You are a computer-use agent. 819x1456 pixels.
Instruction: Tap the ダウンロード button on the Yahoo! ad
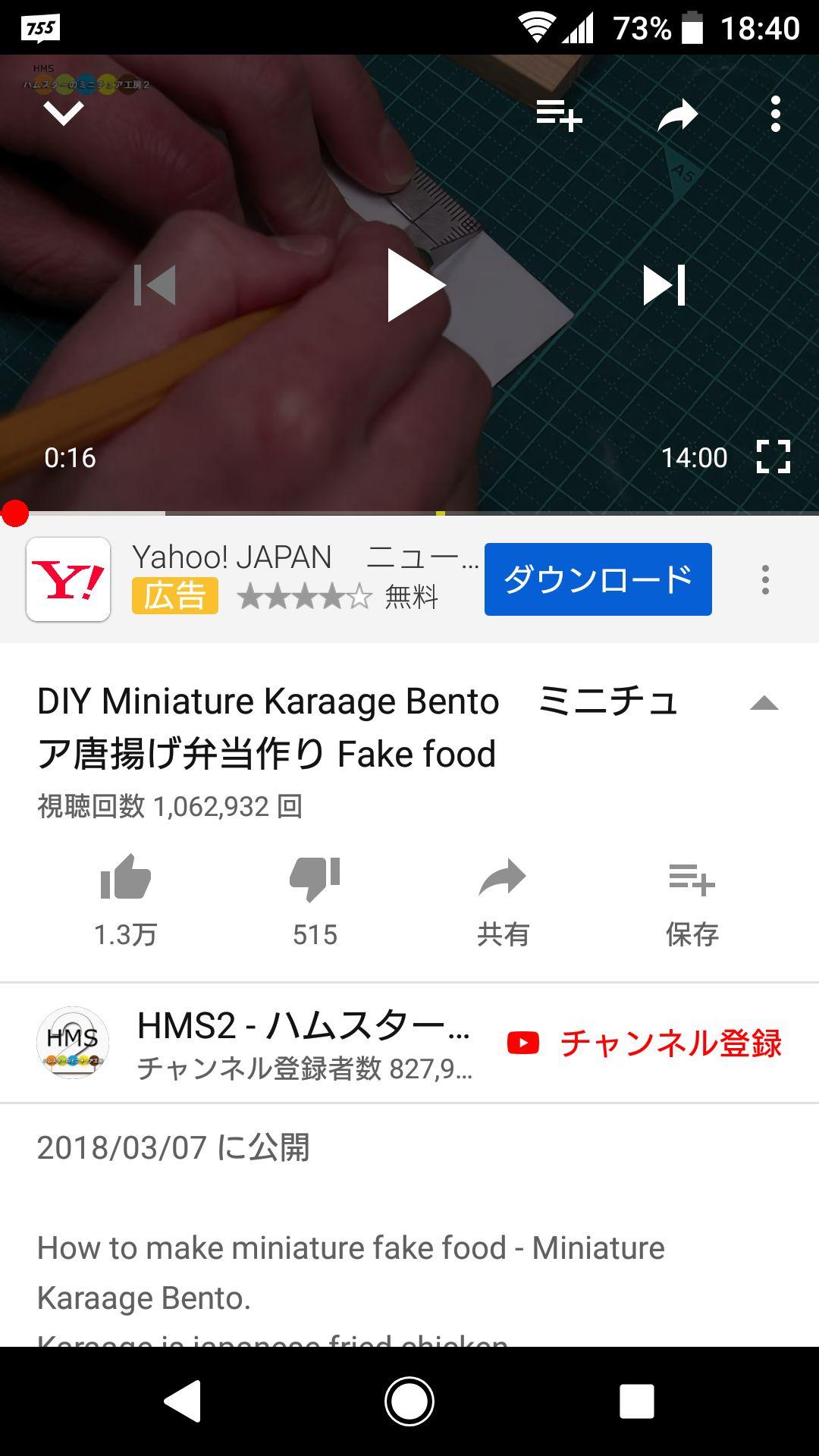pyautogui.click(x=598, y=579)
